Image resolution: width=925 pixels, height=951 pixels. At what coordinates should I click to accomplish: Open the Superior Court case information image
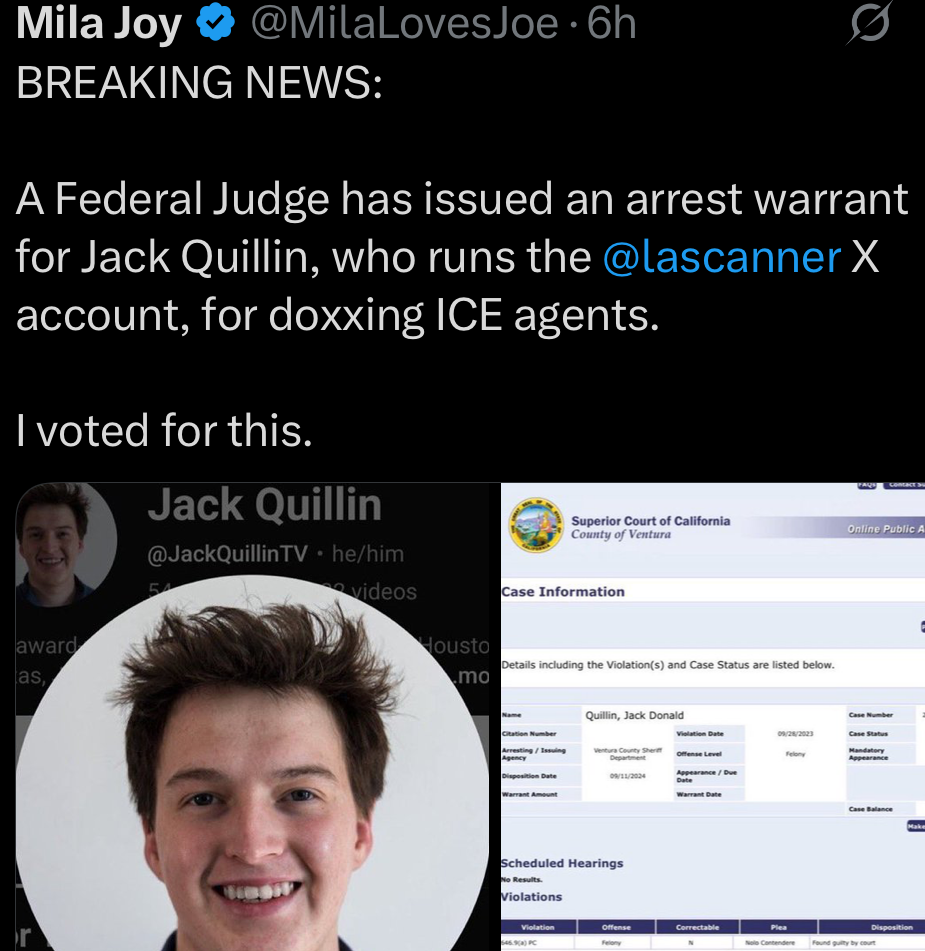pyautogui.click(x=712, y=716)
